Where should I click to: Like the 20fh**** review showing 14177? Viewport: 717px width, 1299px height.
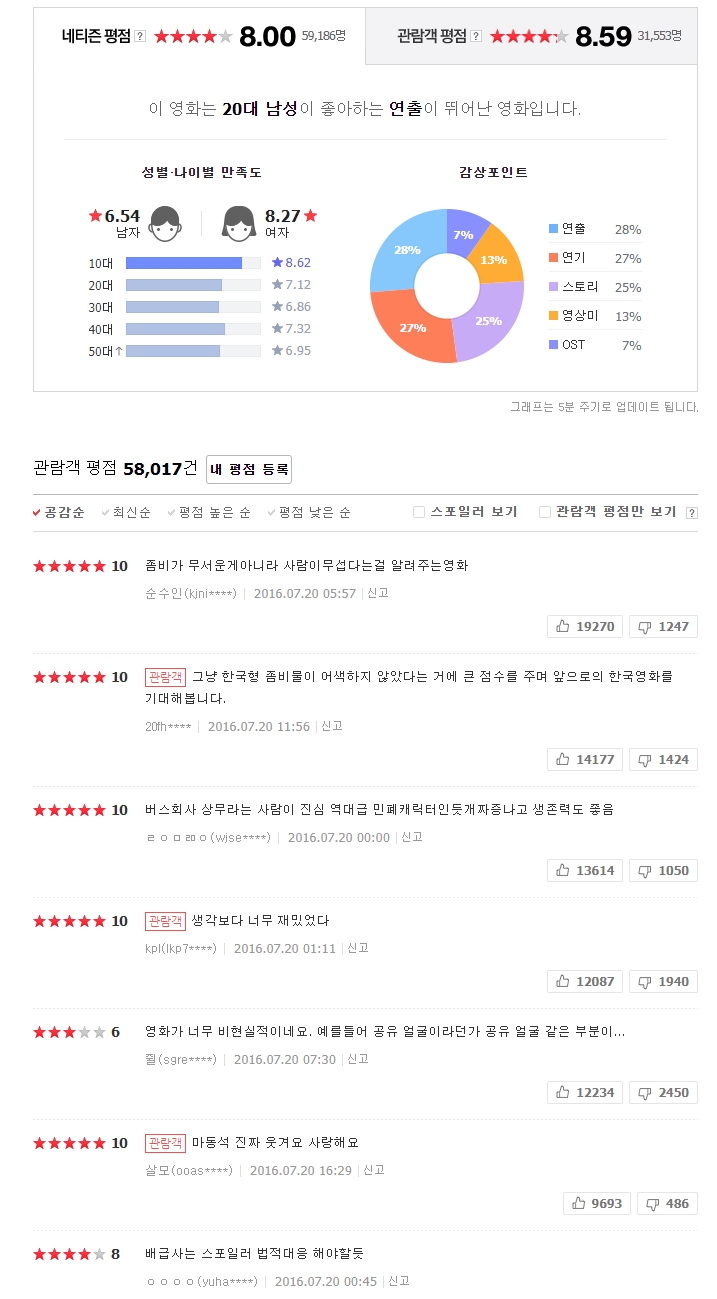click(x=585, y=759)
